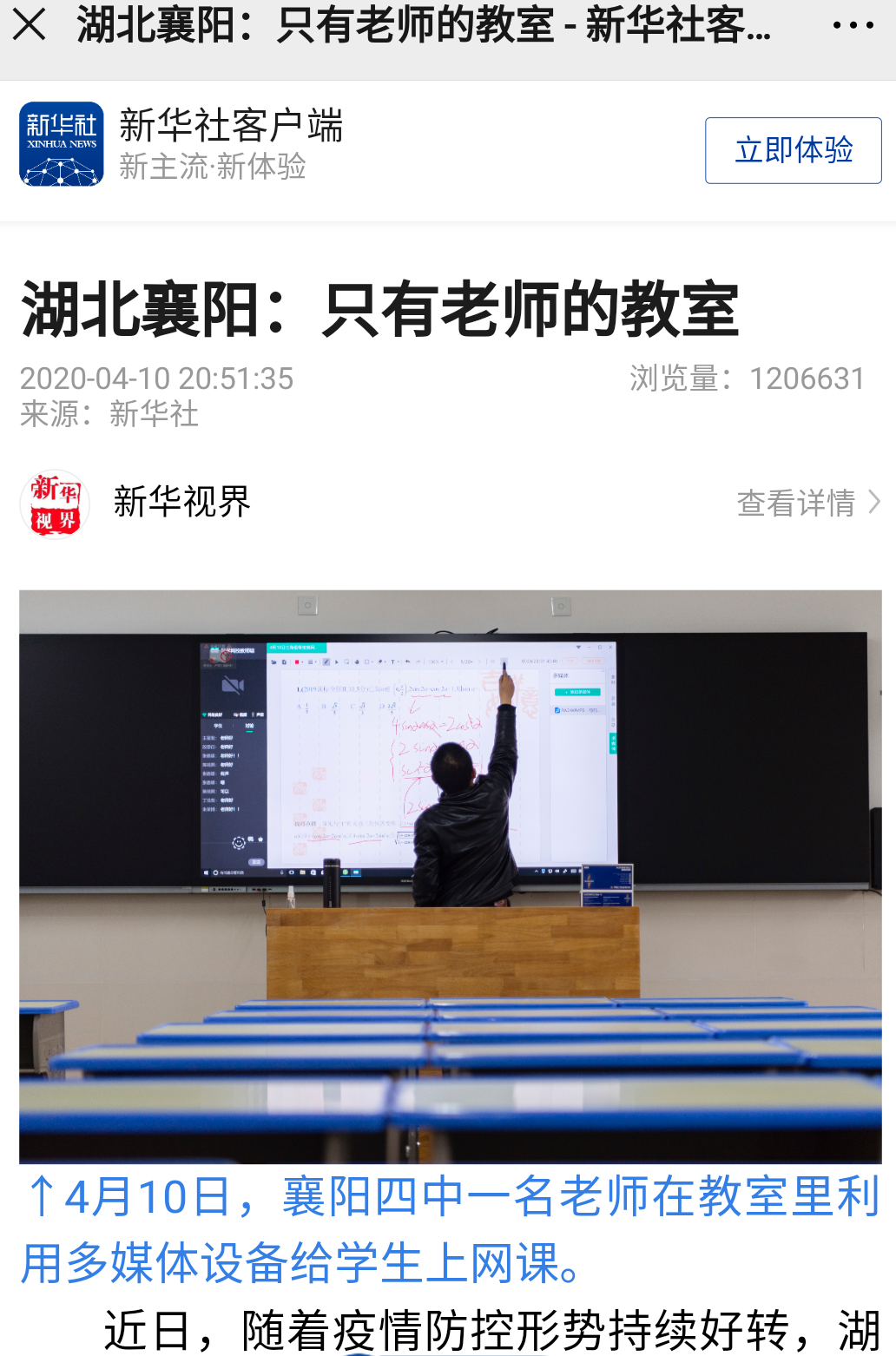
Task: Open 查看详情 for 新华视界
Action: (807, 503)
